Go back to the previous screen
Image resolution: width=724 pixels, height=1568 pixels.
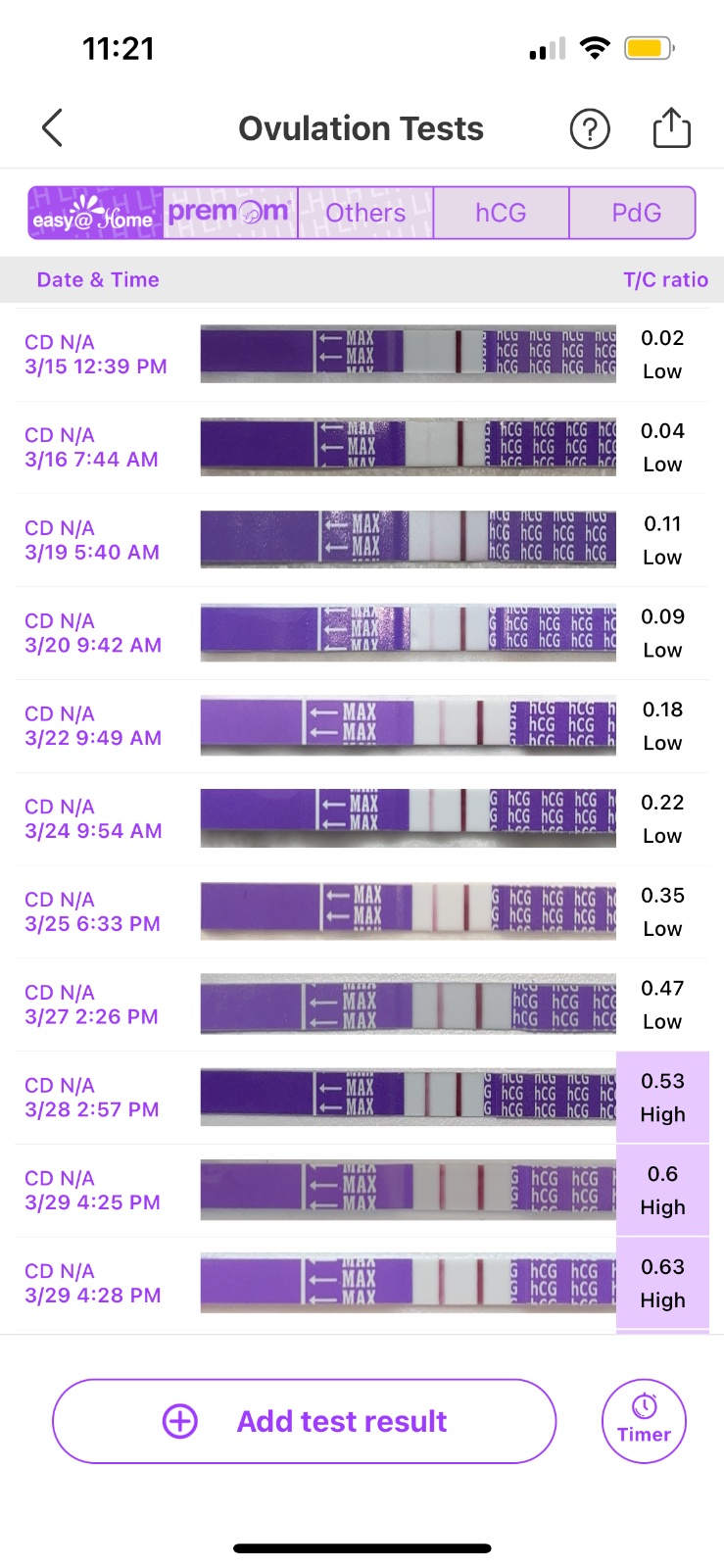53,128
